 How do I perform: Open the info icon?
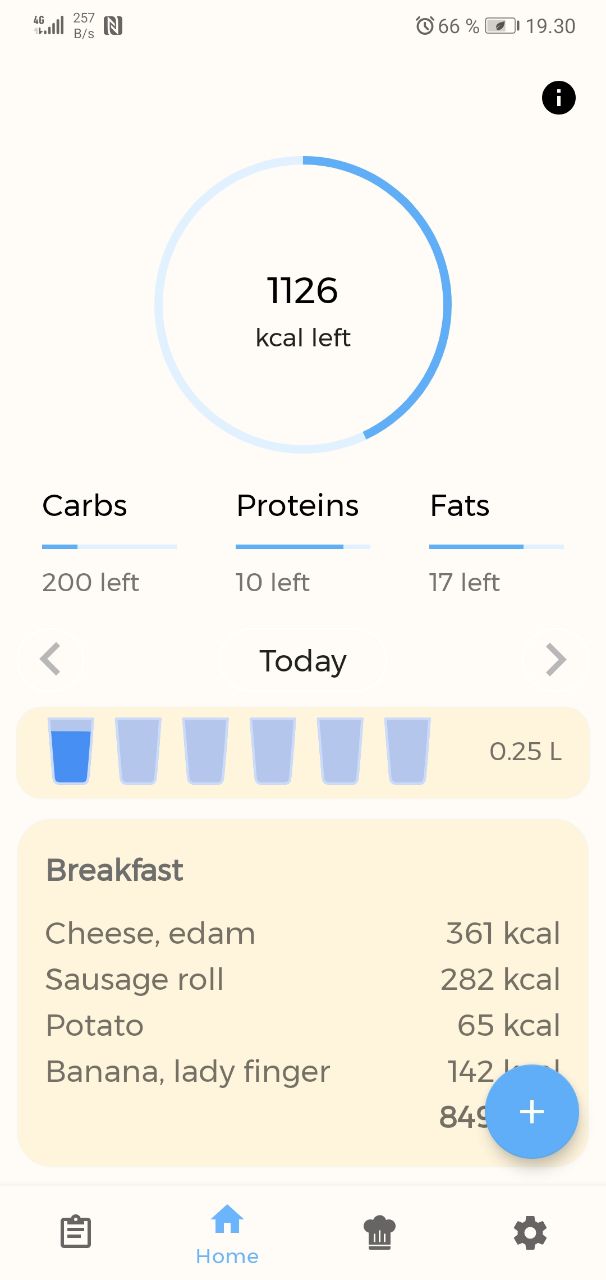coord(558,97)
